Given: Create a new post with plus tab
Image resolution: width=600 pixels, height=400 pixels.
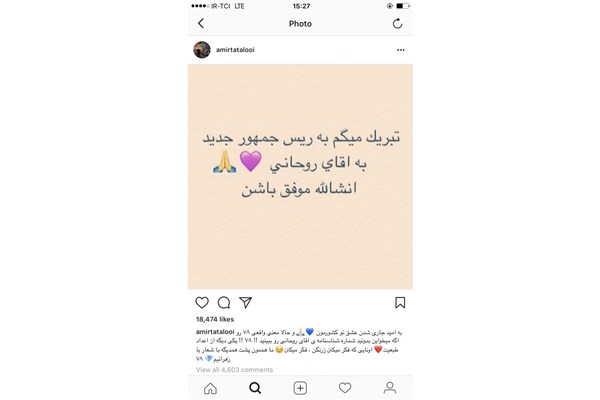Looking at the screenshot, I should click(300, 388).
